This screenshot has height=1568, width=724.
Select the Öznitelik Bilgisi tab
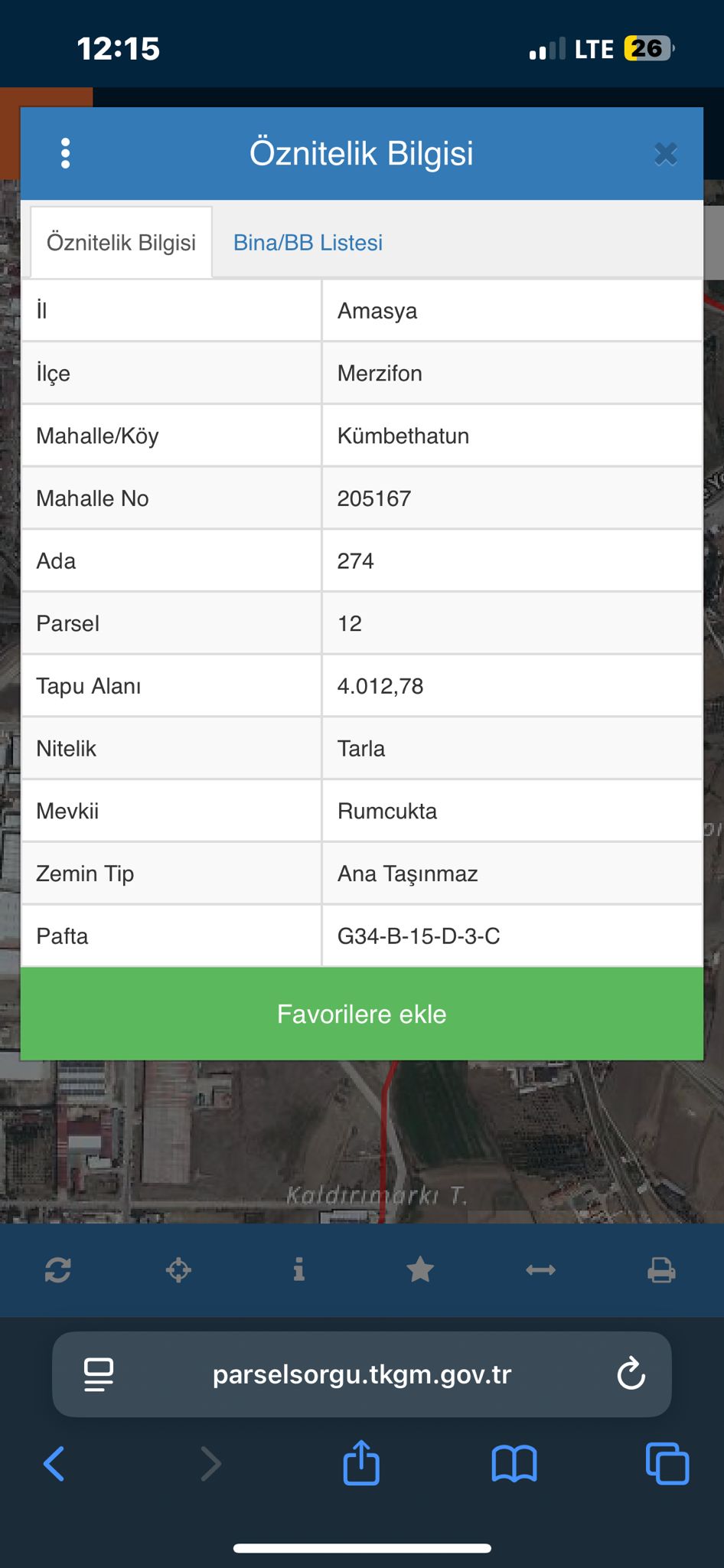(121, 243)
